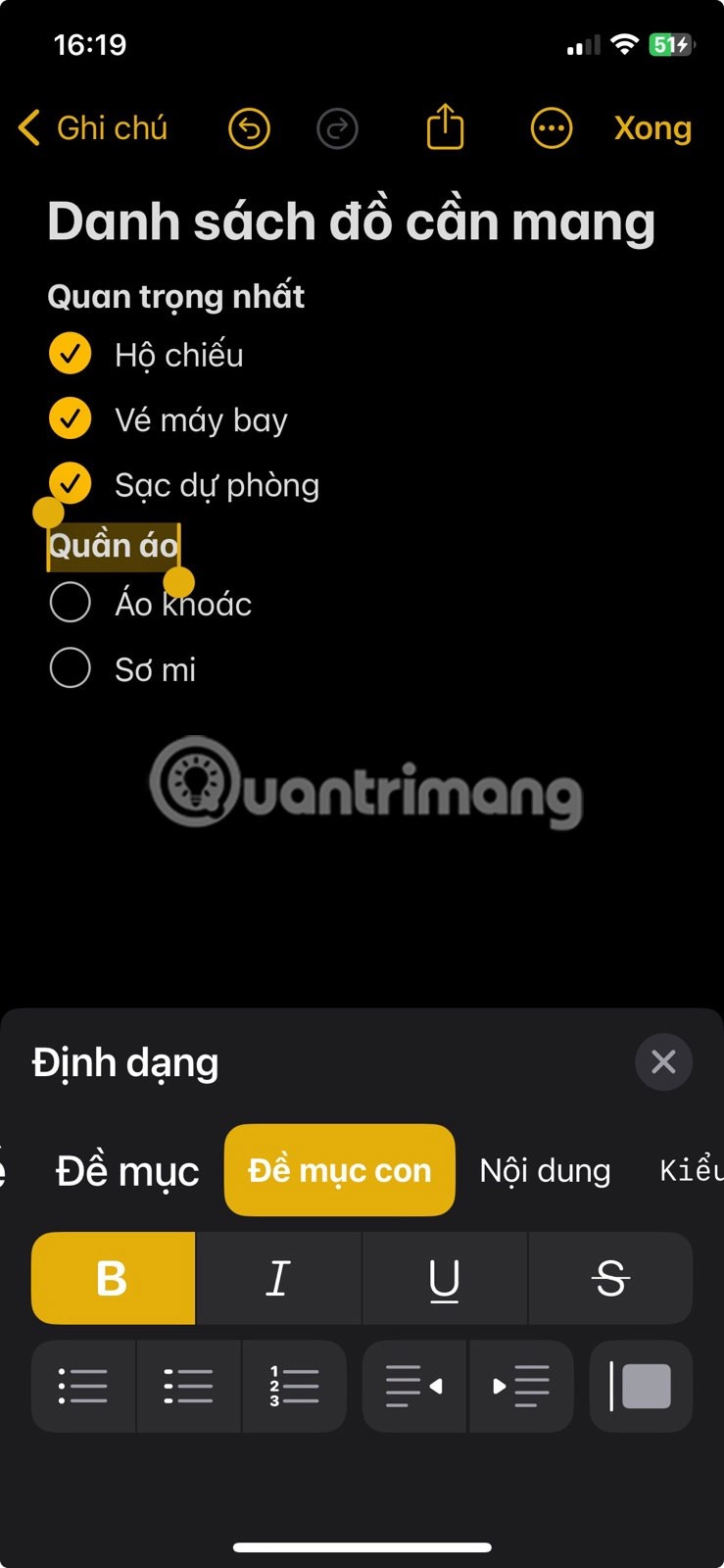Screen dimensions: 724x1568
Task: Close the Định dạng panel
Action: [663, 1061]
